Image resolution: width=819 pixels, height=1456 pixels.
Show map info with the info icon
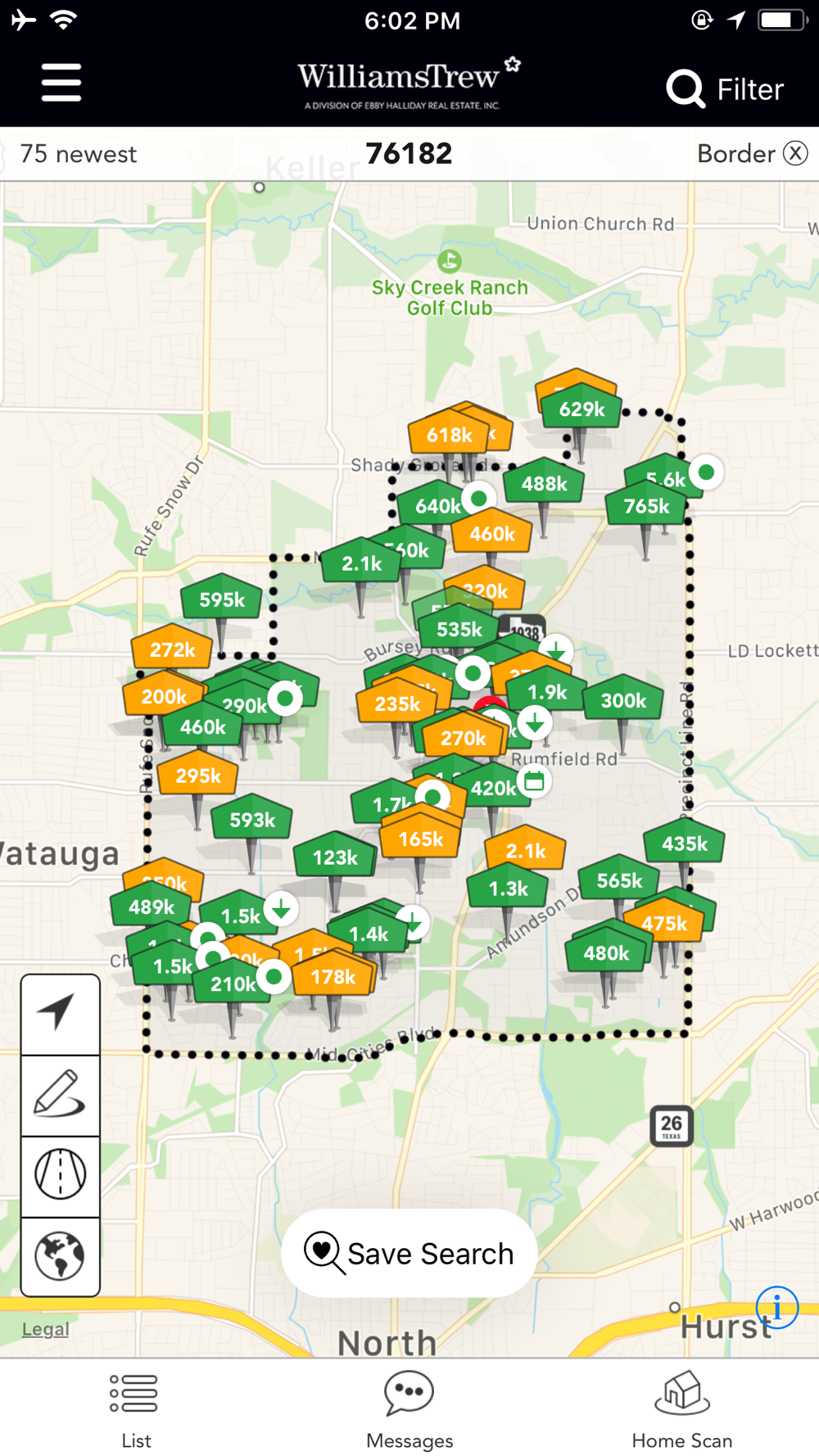tap(776, 1305)
